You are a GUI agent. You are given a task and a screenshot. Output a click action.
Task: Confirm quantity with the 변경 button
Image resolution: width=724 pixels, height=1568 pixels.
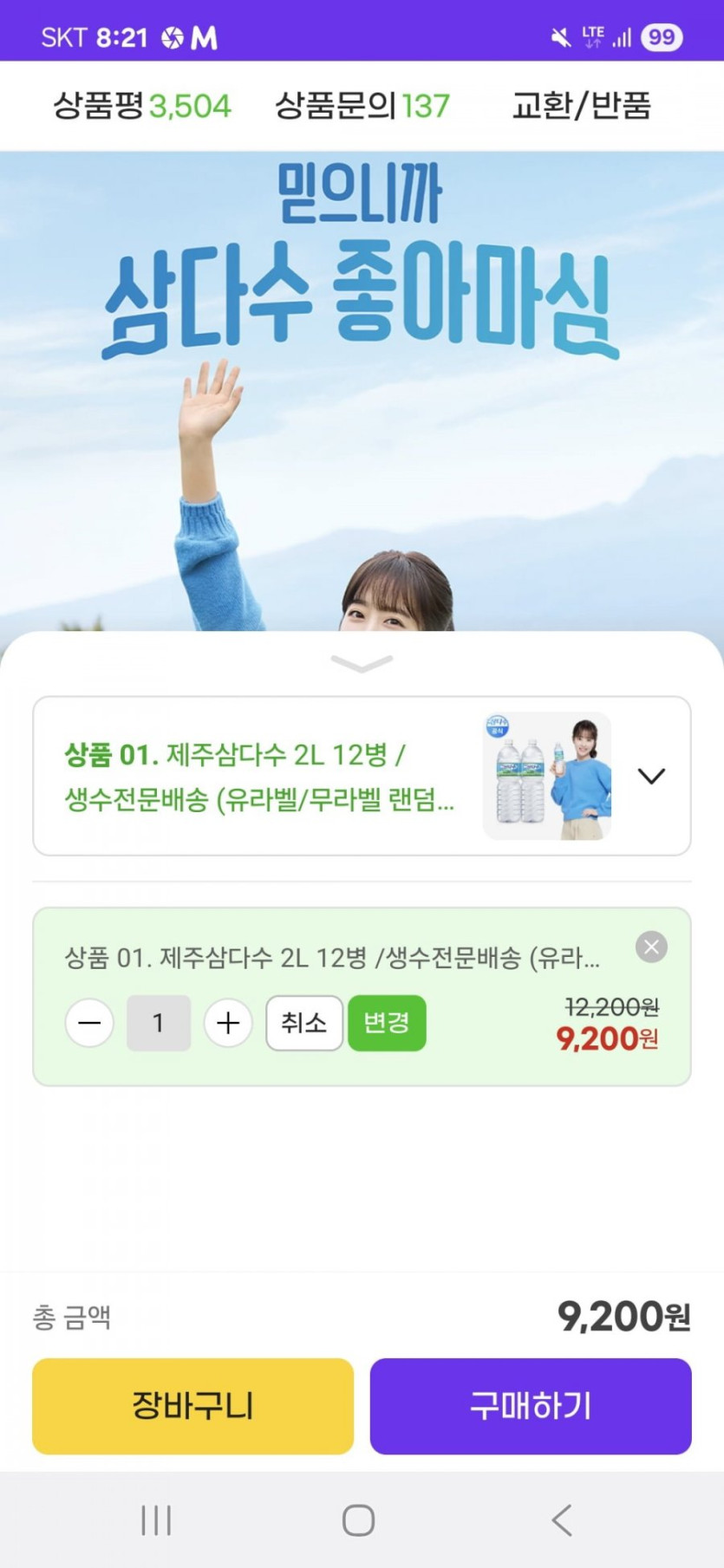[x=387, y=1023]
